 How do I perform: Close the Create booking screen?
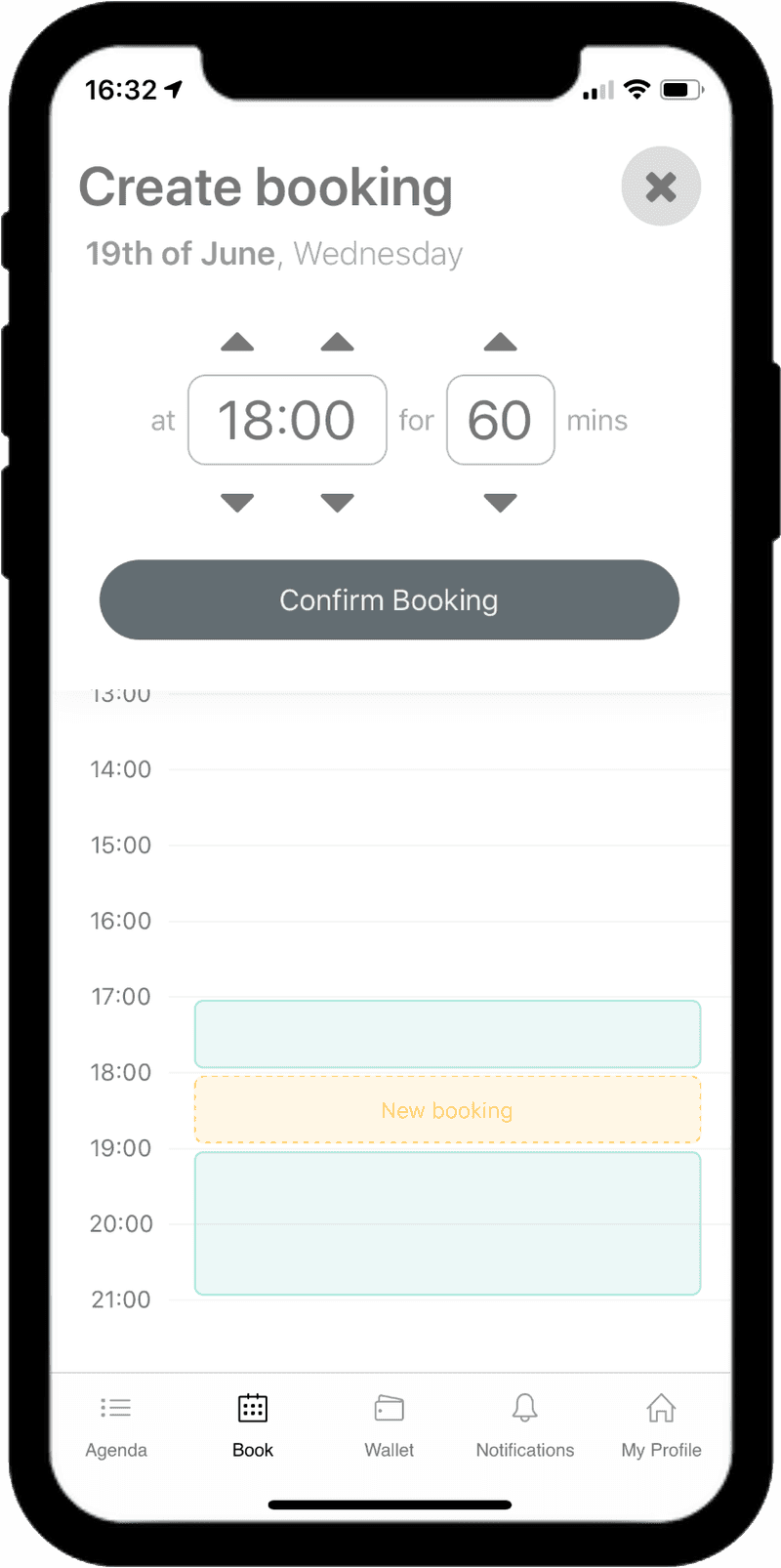pyautogui.click(x=661, y=186)
